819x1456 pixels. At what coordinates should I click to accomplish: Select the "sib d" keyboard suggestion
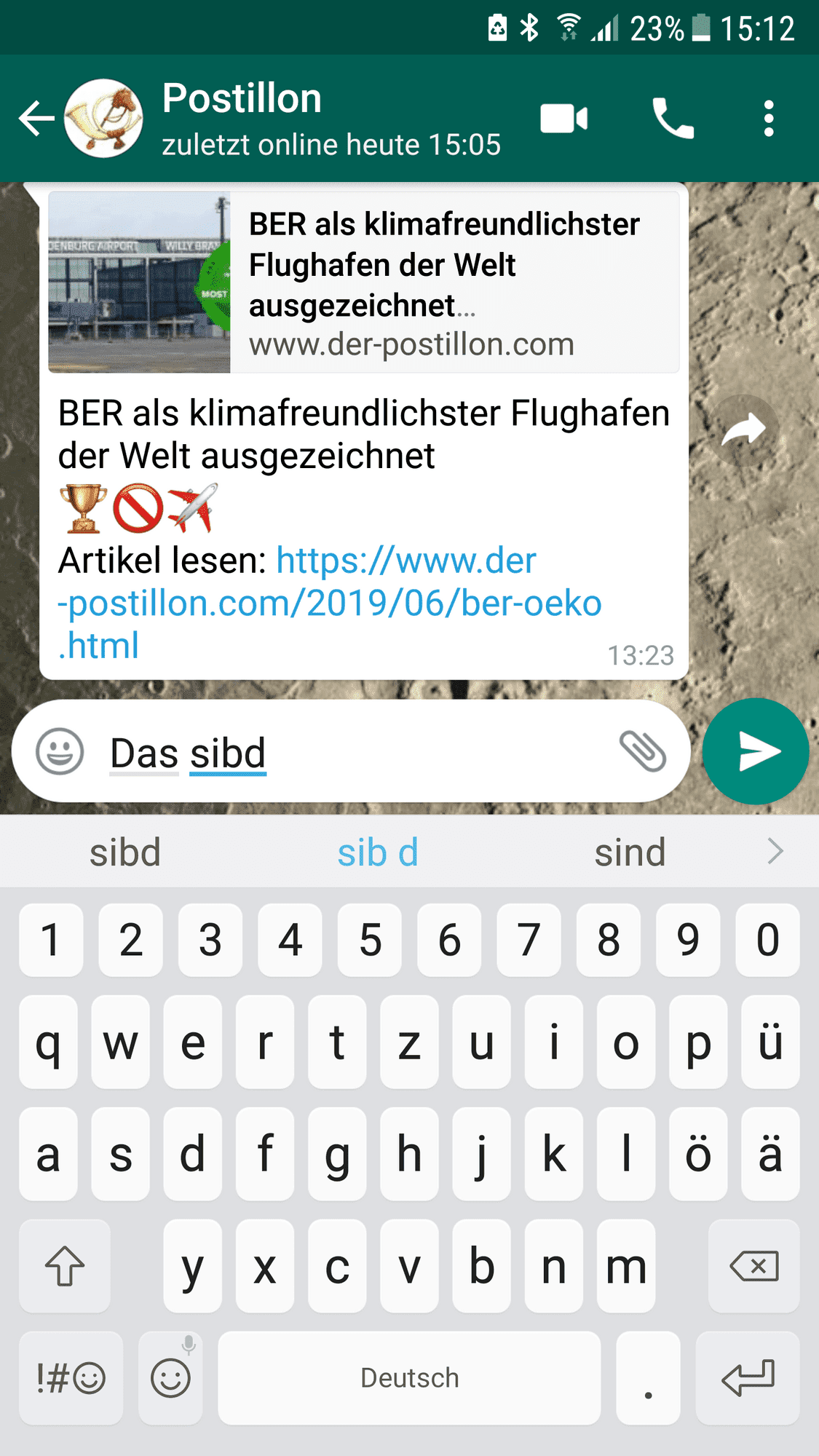(x=378, y=852)
